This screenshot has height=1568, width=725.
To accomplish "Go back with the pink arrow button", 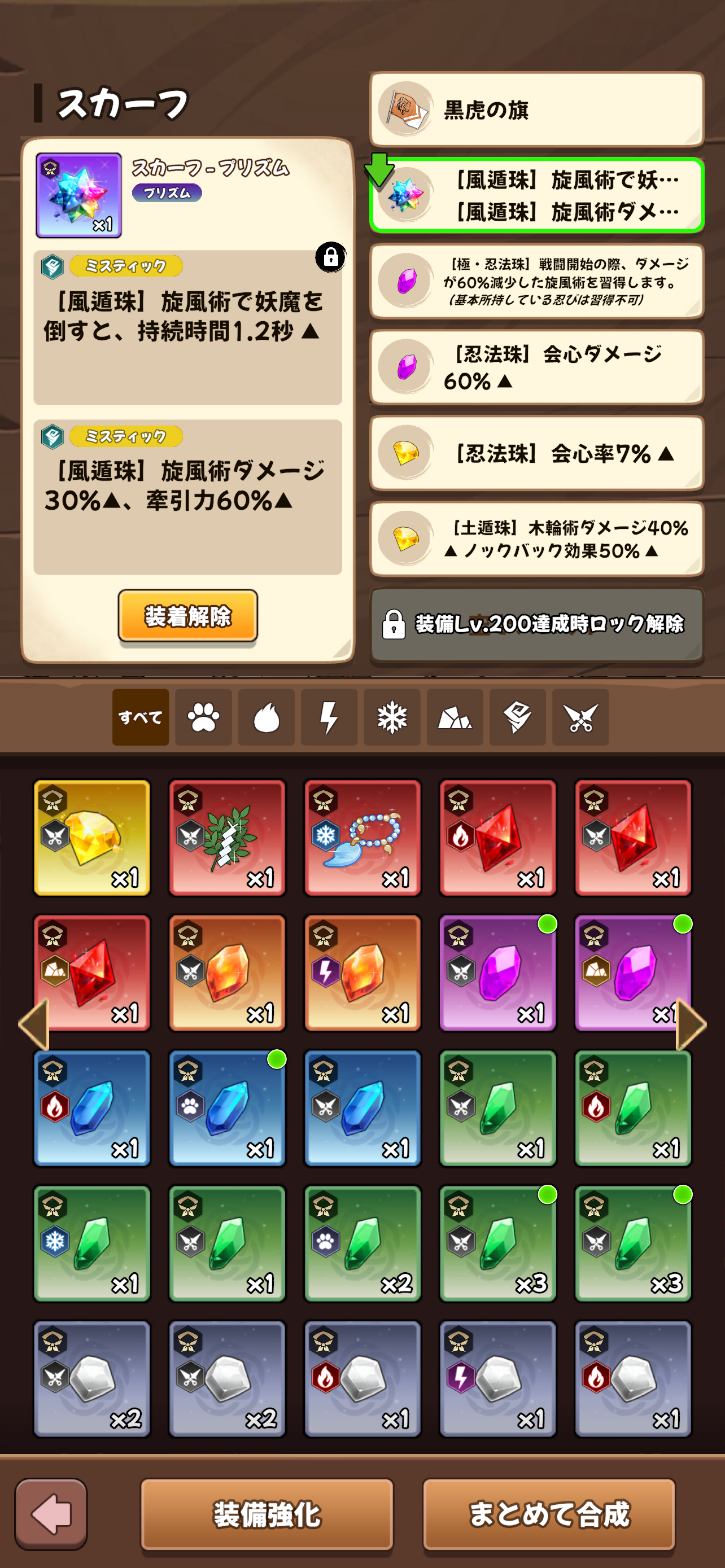I will coord(51,1513).
